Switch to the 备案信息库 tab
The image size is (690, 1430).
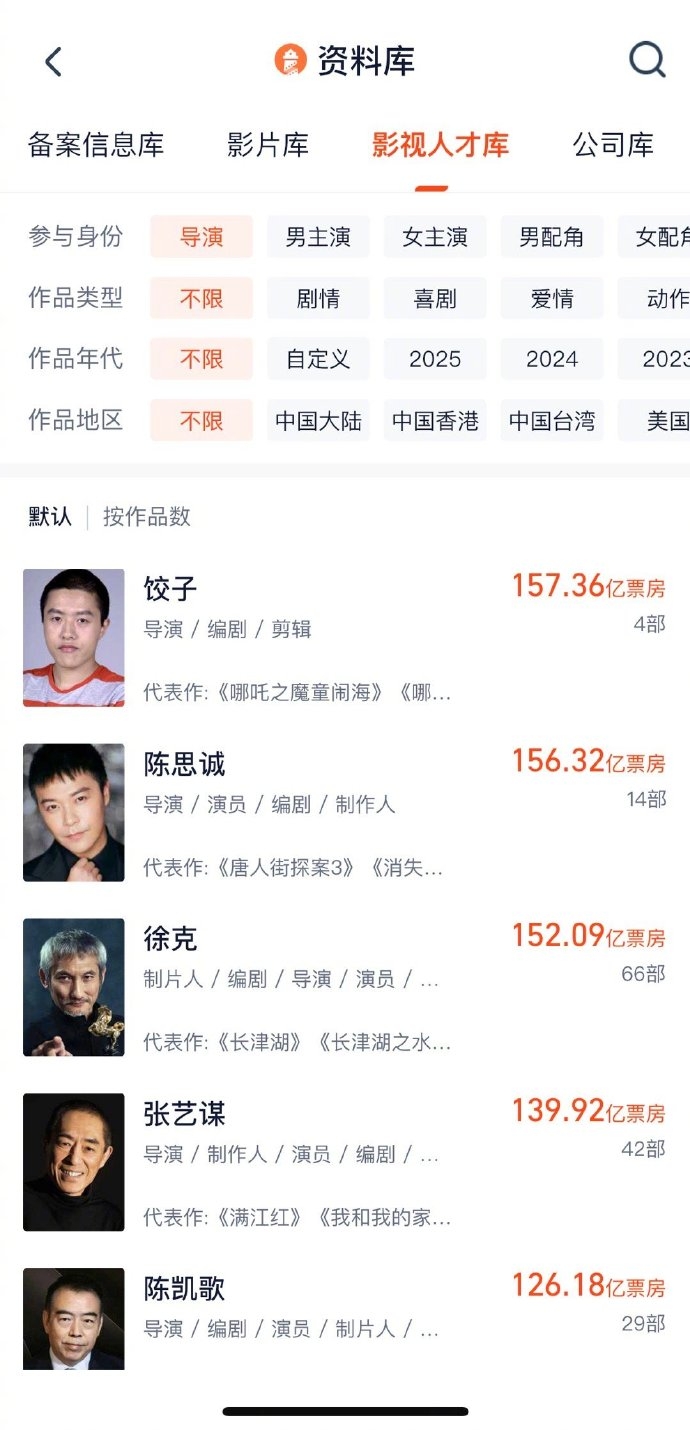pyautogui.click(x=96, y=144)
